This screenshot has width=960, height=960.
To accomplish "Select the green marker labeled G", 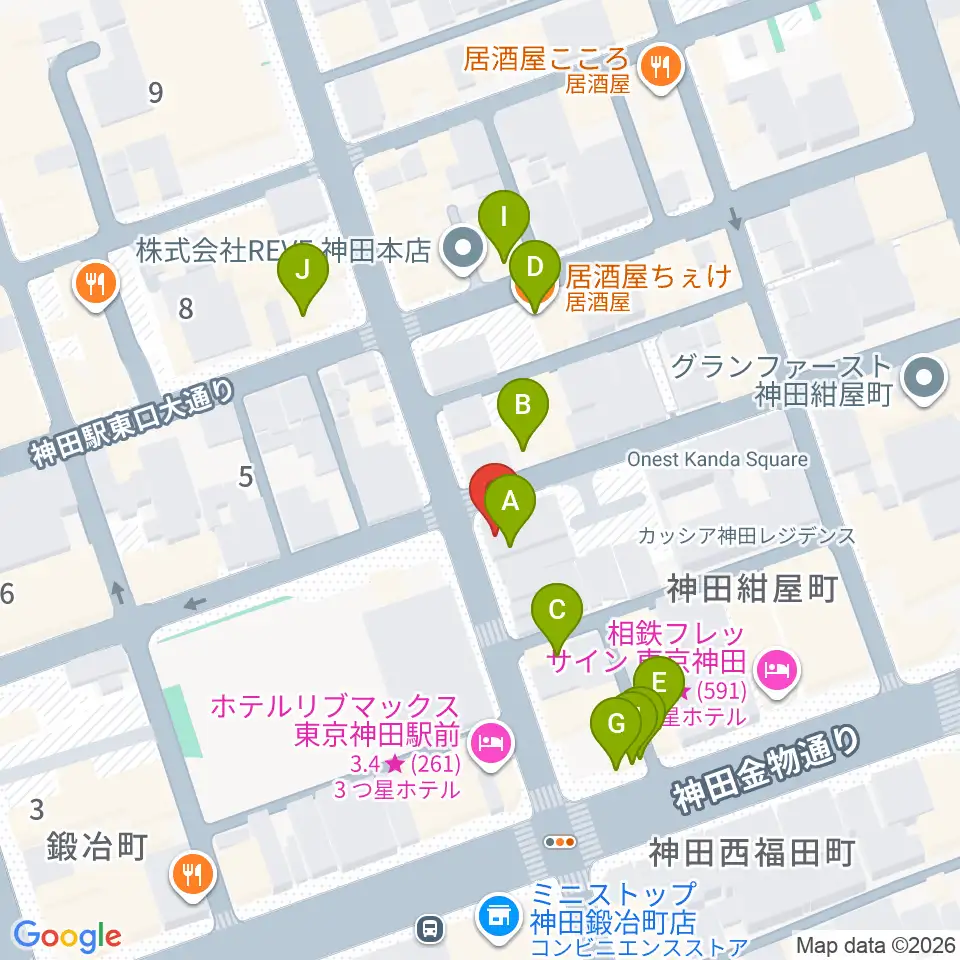I will pyautogui.click(x=615, y=729).
